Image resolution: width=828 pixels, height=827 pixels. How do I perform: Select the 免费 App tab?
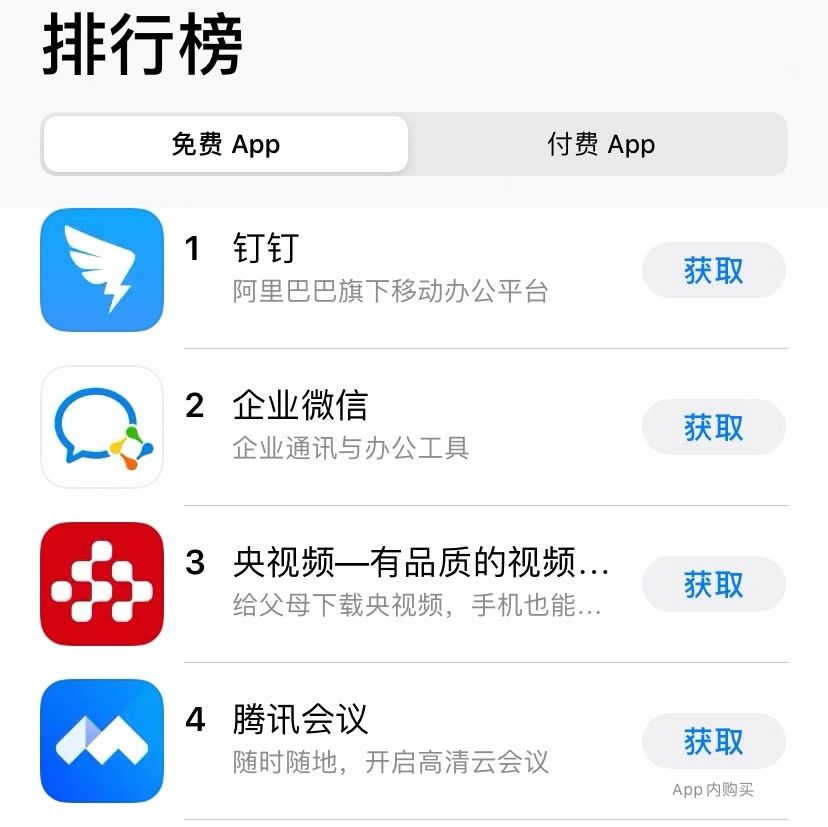click(x=226, y=144)
